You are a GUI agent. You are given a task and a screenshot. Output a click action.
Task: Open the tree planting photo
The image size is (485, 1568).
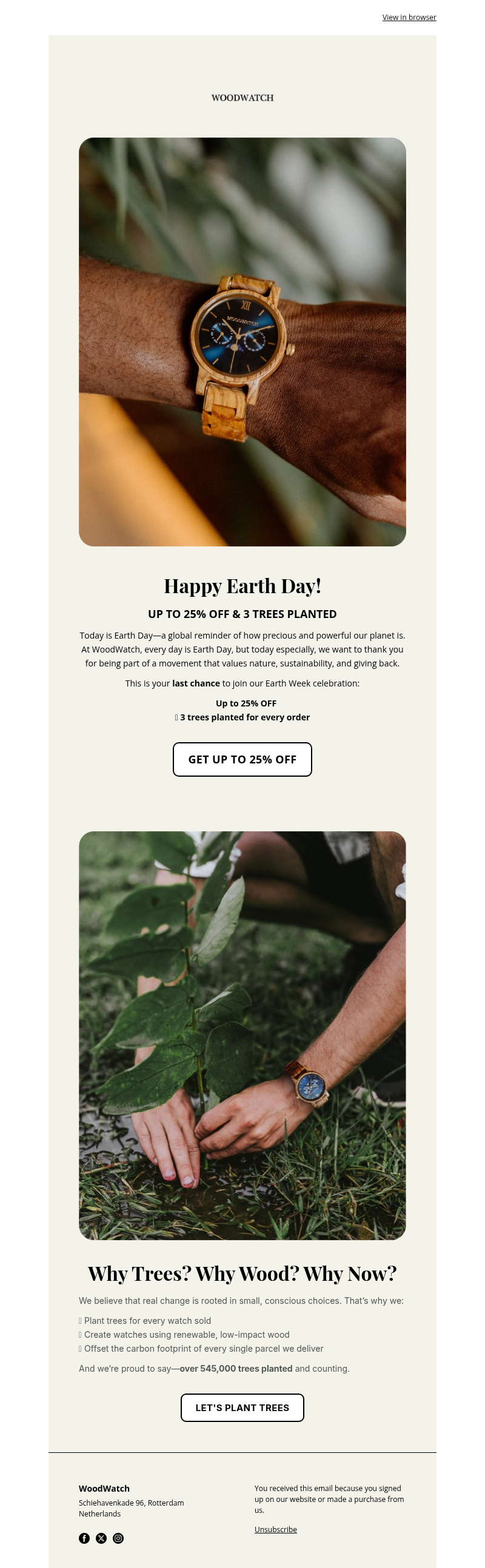point(242,1035)
